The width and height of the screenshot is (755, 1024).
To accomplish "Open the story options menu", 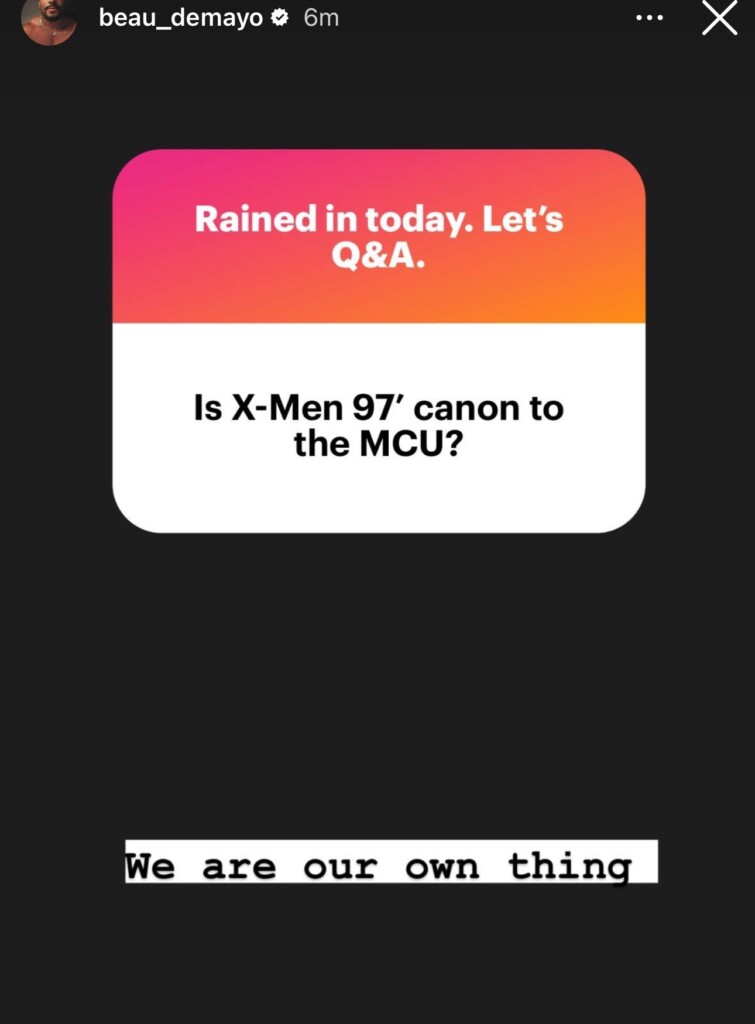I will click(x=649, y=18).
